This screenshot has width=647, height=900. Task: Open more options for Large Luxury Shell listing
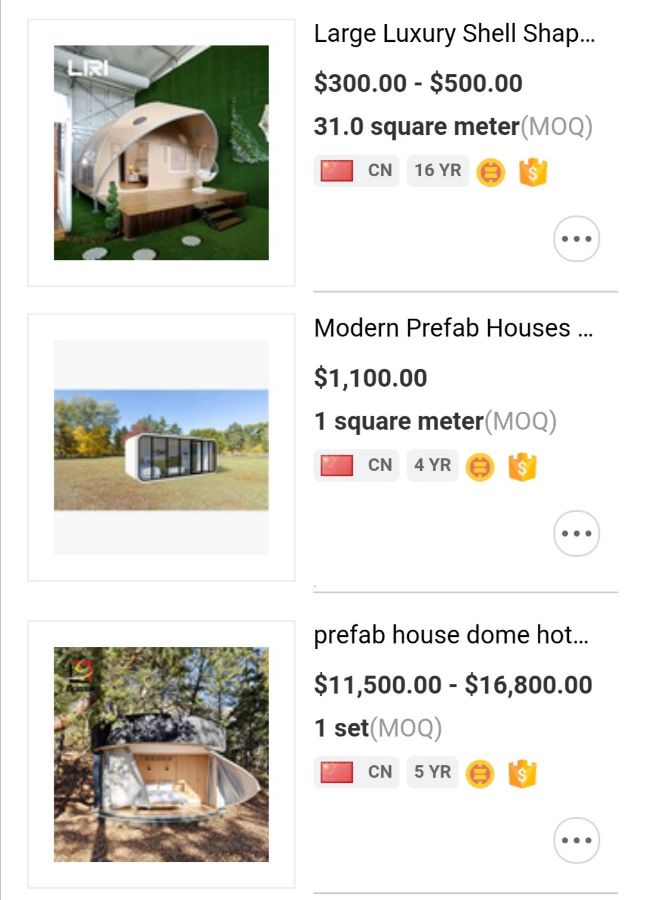pyautogui.click(x=576, y=239)
